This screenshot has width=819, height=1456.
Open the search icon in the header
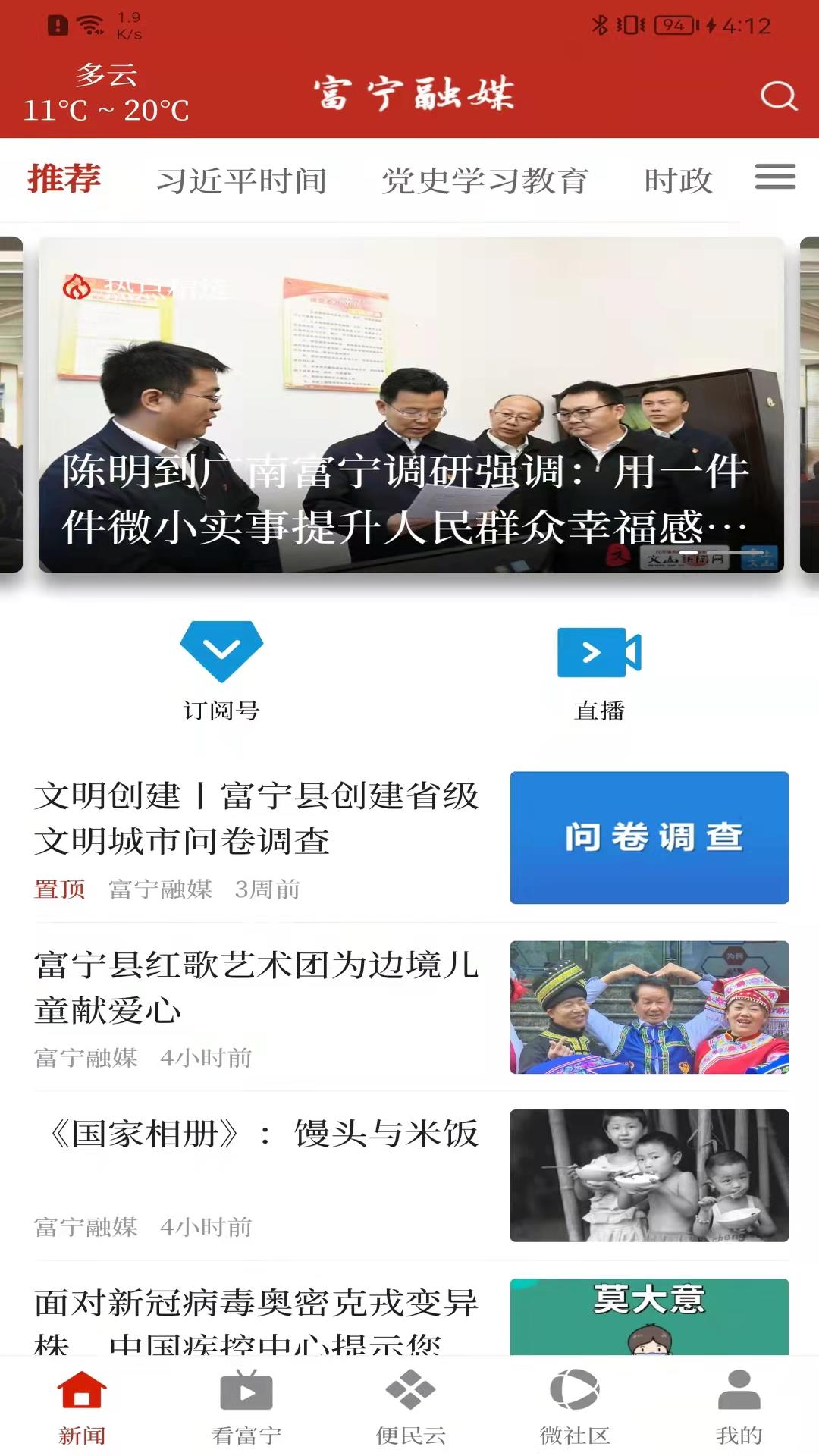coord(779,96)
